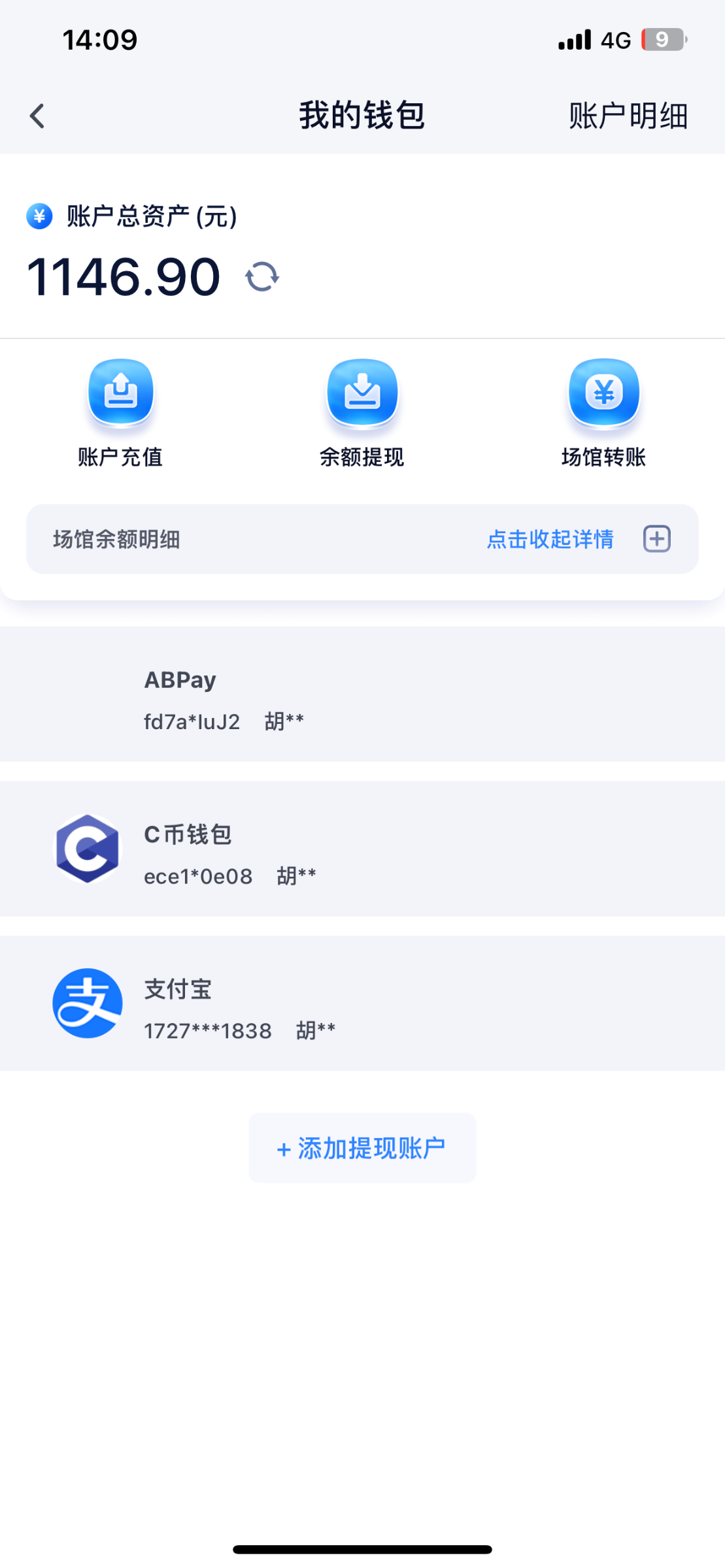The width and height of the screenshot is (725, 1568).
Task: Go back using the back arrow
Action: 37,116
